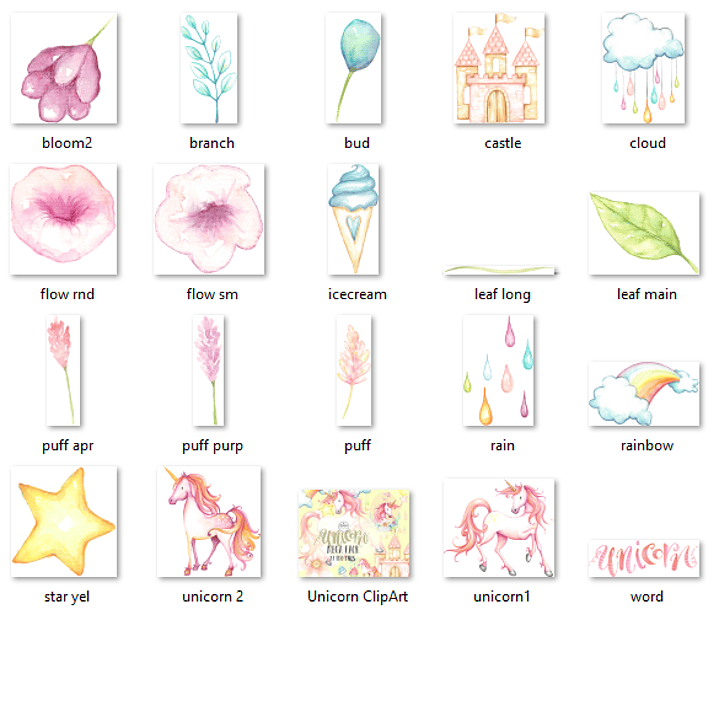Screen dimensions: 719x719
Task: Select the unicorn1 image
Action: click(498, 528)
